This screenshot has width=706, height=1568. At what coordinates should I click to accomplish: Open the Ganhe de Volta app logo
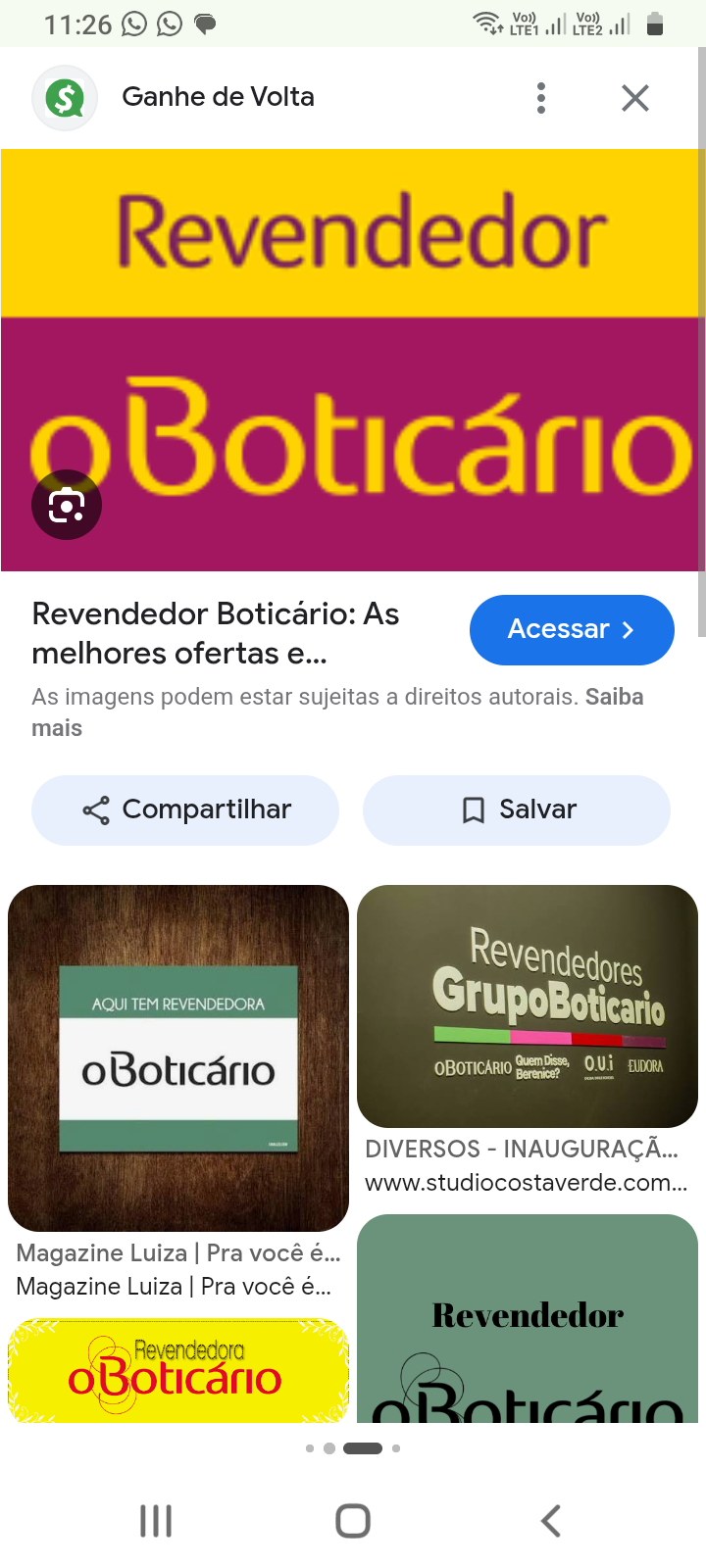pyautogui.click(x=65, y=96)
